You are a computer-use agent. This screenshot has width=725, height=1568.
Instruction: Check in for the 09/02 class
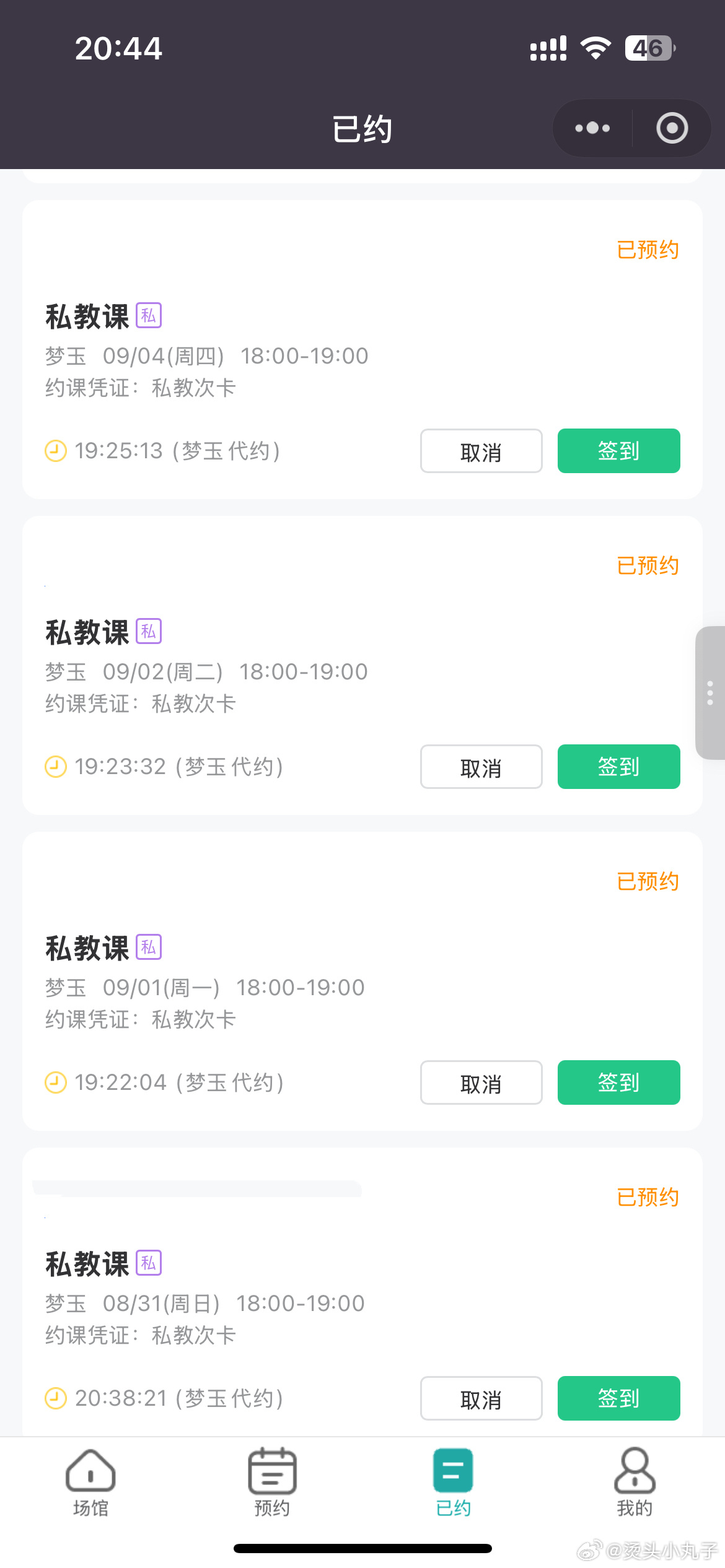(618, 767)
